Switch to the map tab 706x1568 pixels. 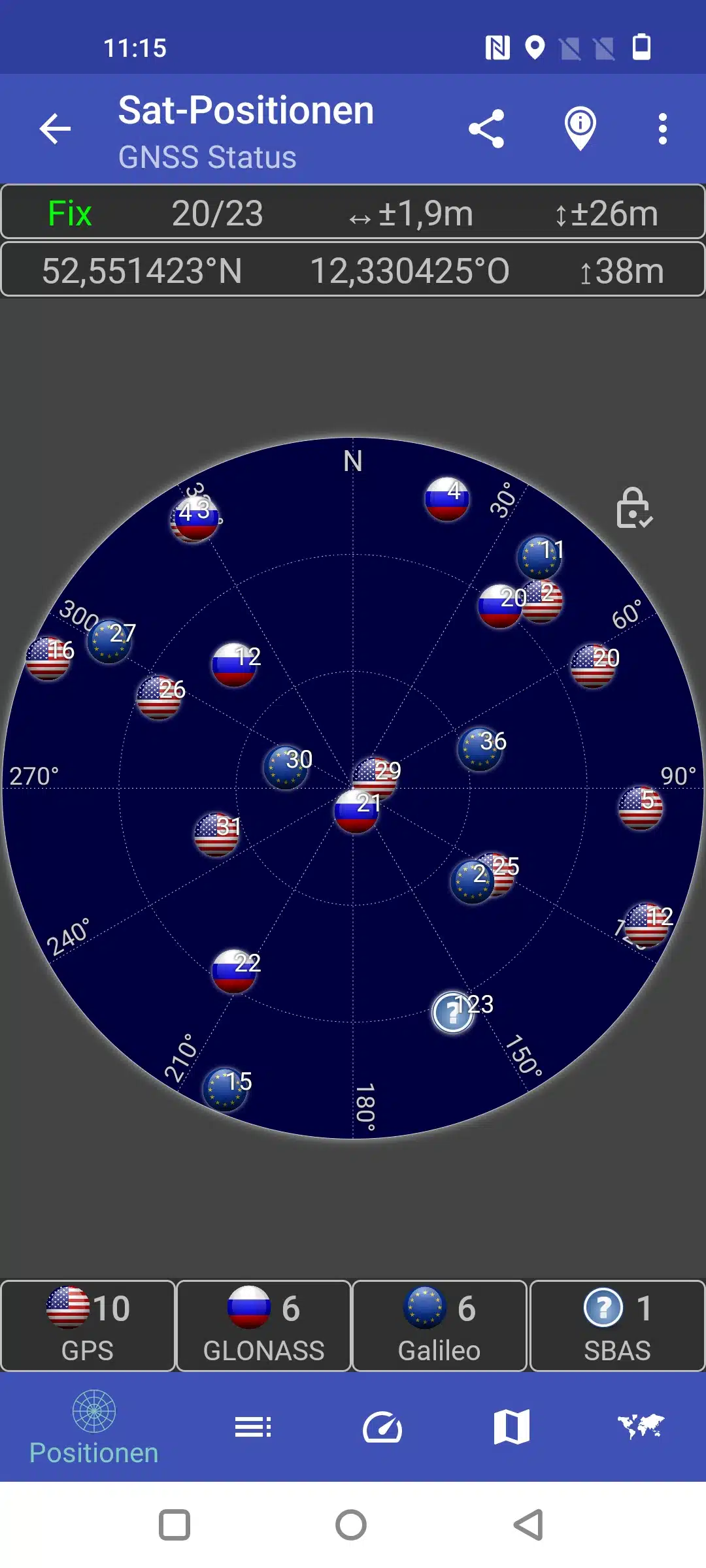click(x=511, y=1428)
